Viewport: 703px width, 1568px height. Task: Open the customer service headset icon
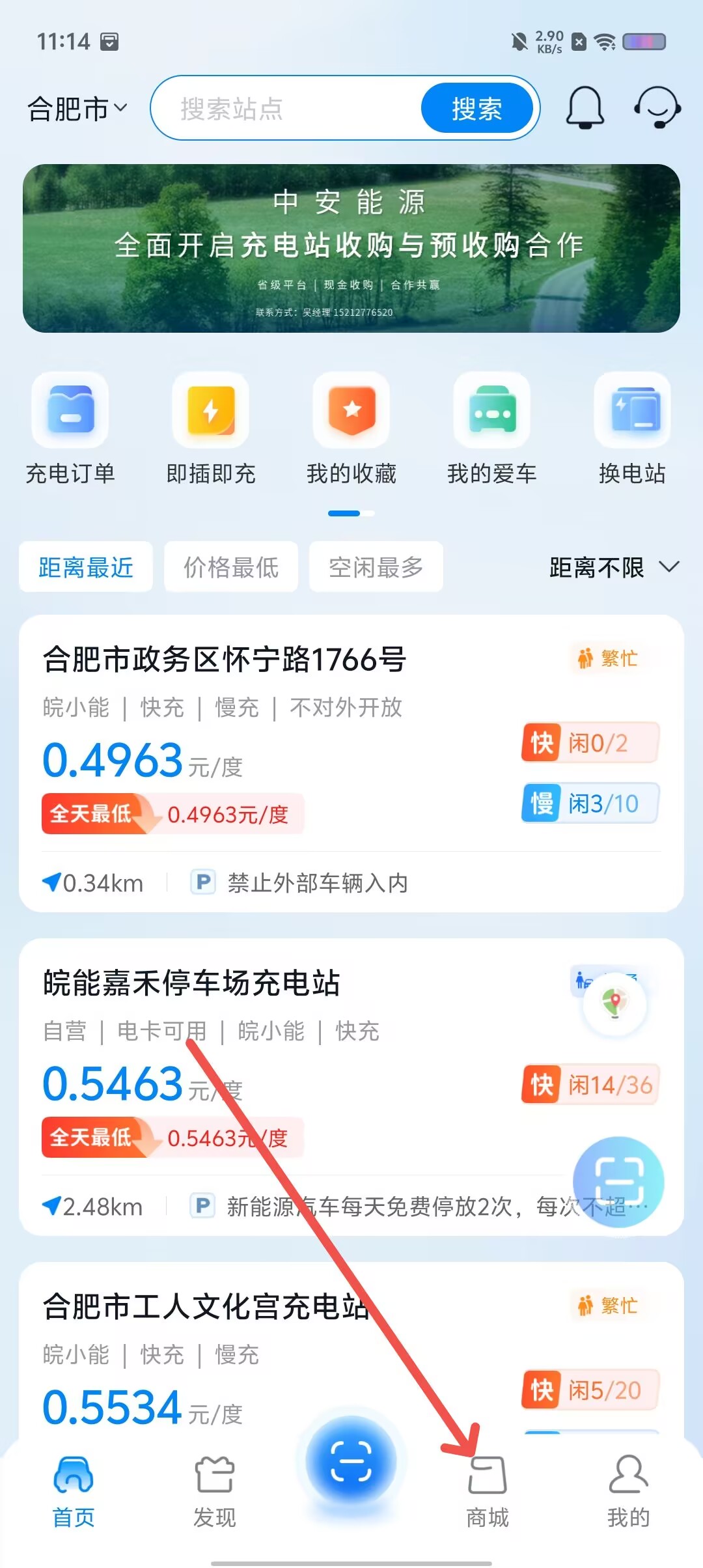(x=657, y=108)
